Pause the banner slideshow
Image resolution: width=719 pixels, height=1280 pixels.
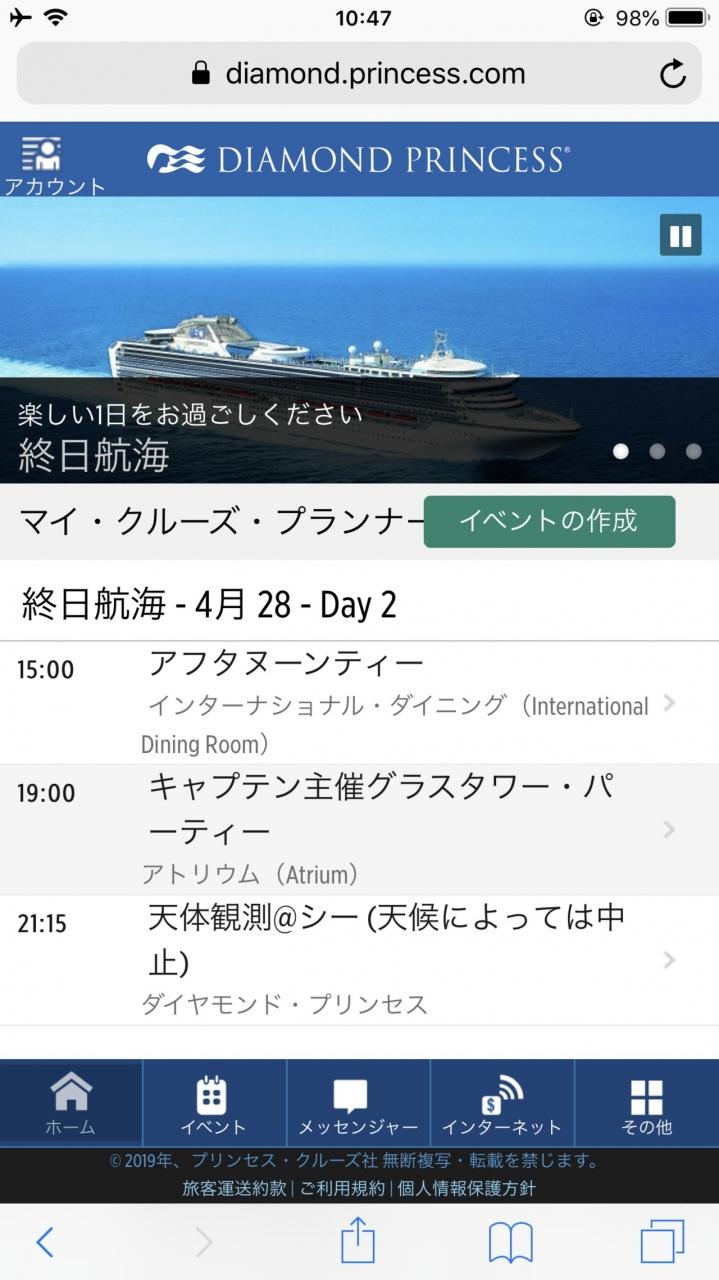(x=680, y=236)
